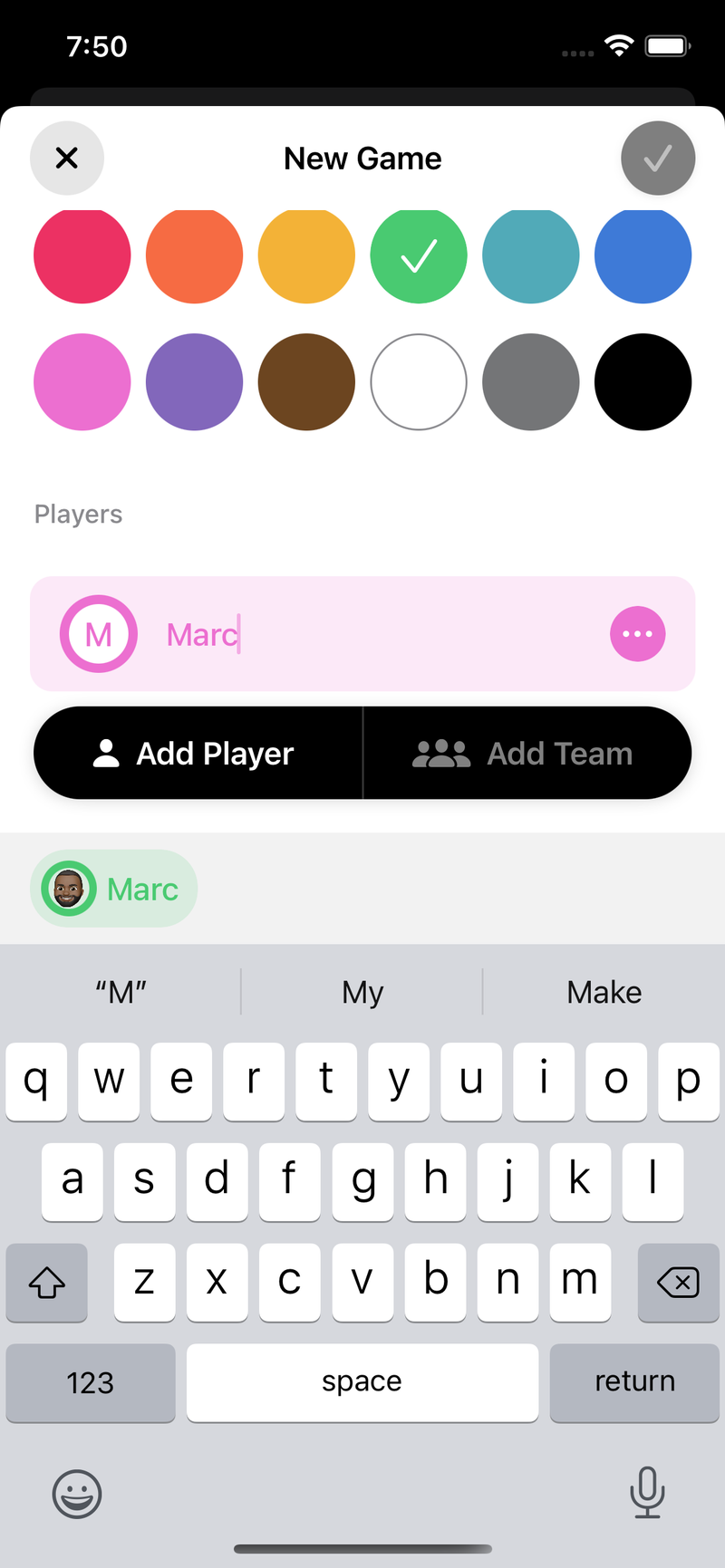Select the "Make" keyboard suggestion
725x1568 pixels.
[604, 991]
